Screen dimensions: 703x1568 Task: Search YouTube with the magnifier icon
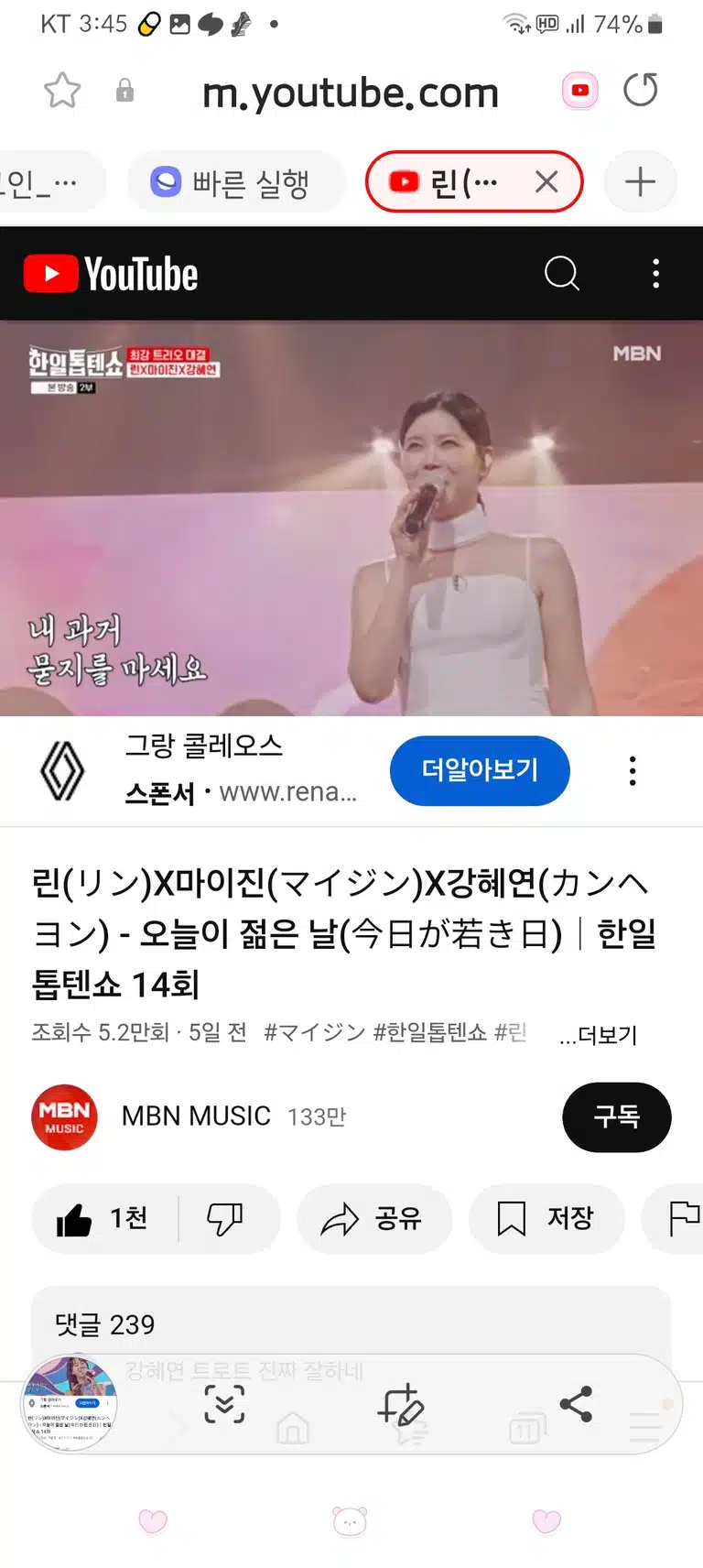[562, 273]
